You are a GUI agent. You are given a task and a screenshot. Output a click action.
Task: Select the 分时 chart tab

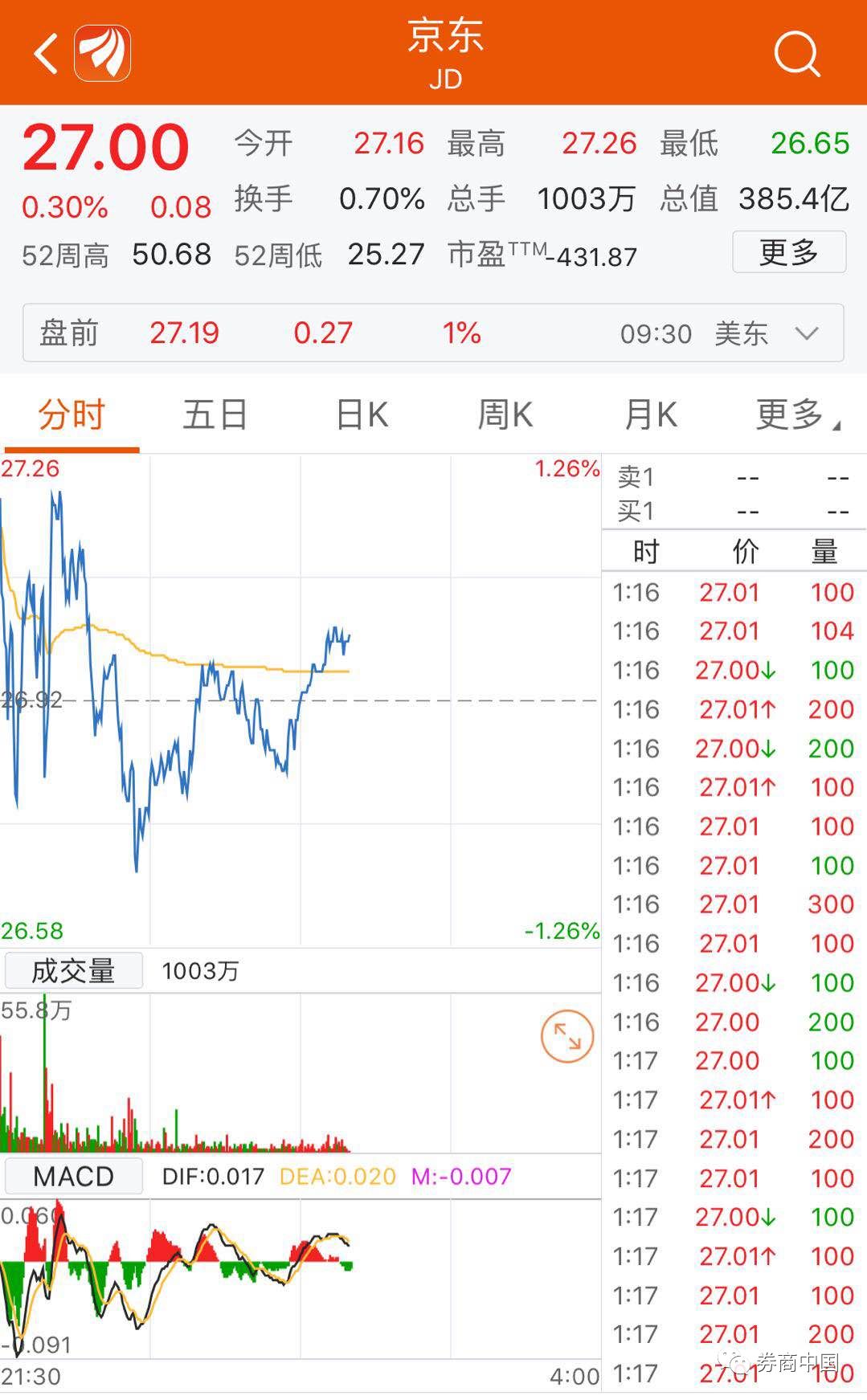(72, 414)
